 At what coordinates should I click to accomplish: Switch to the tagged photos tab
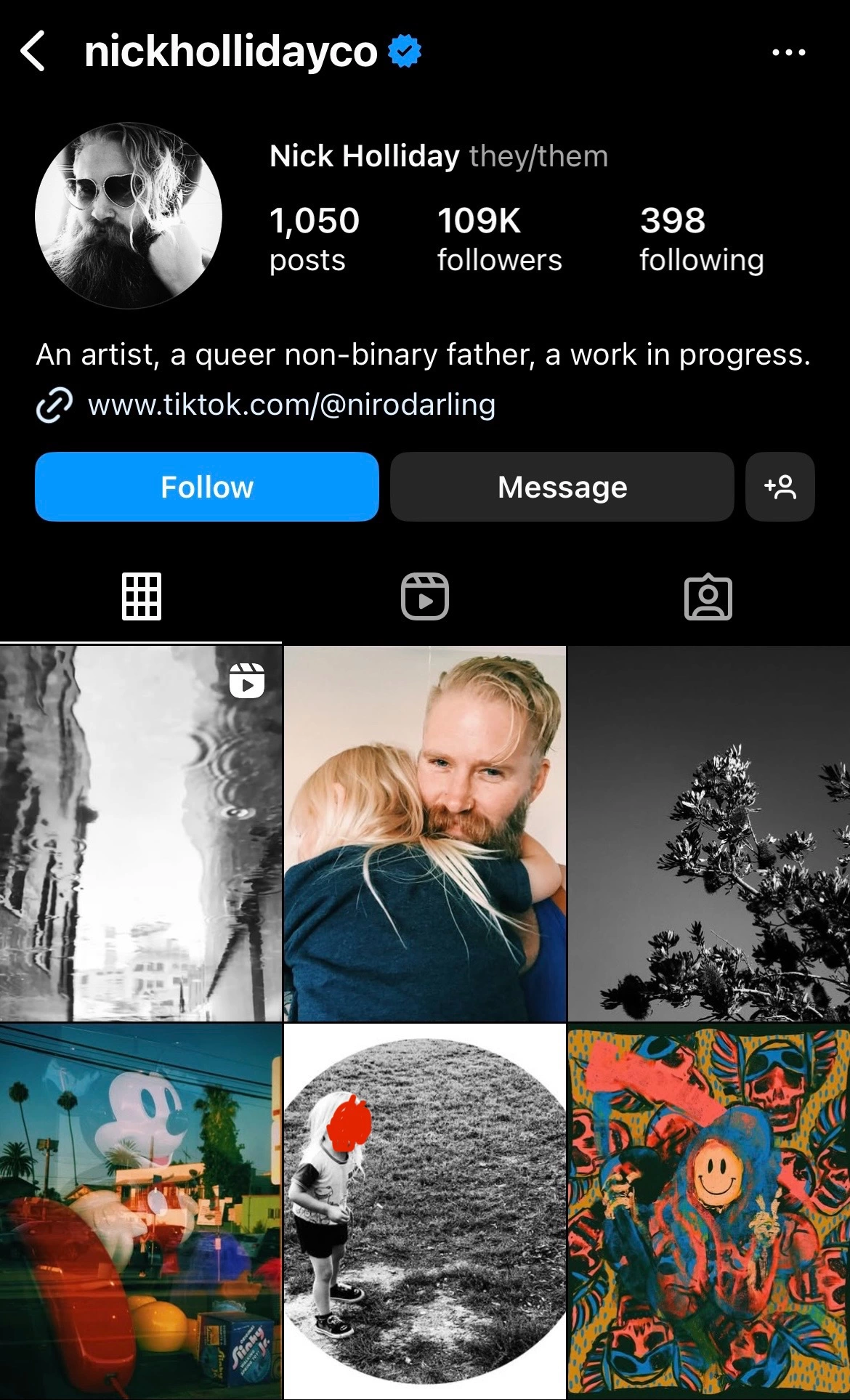[x=708, y=597]
